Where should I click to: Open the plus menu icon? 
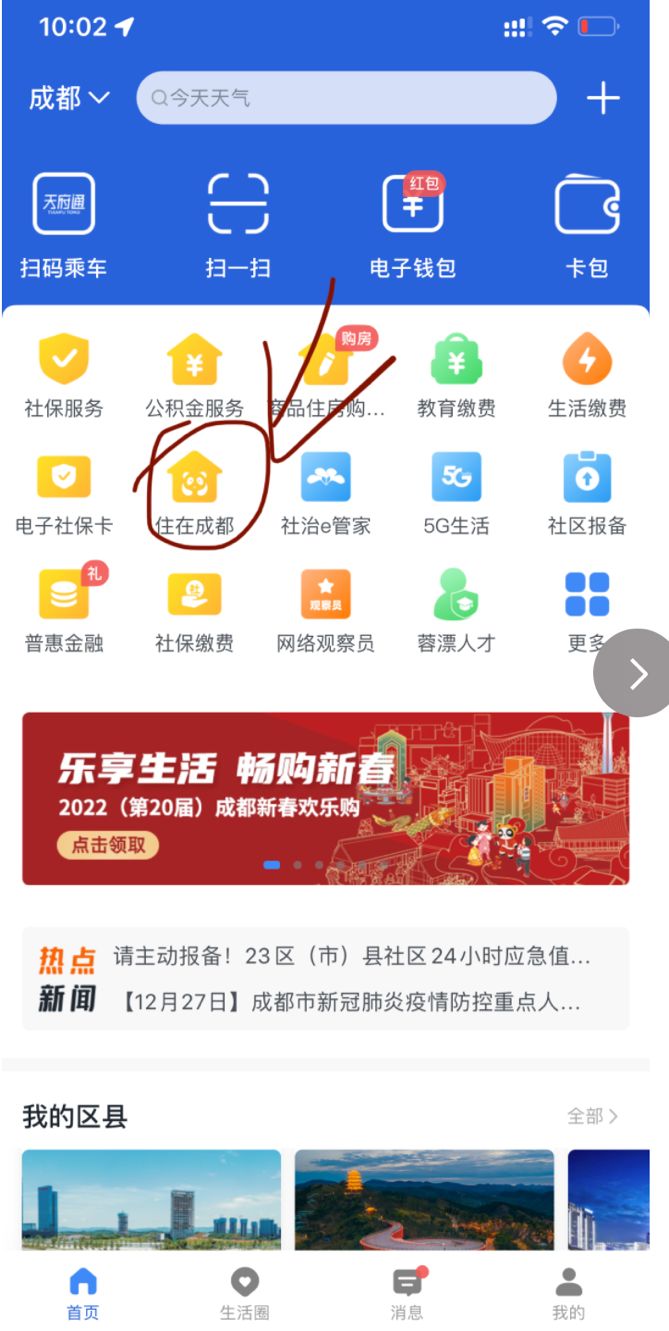602,98
